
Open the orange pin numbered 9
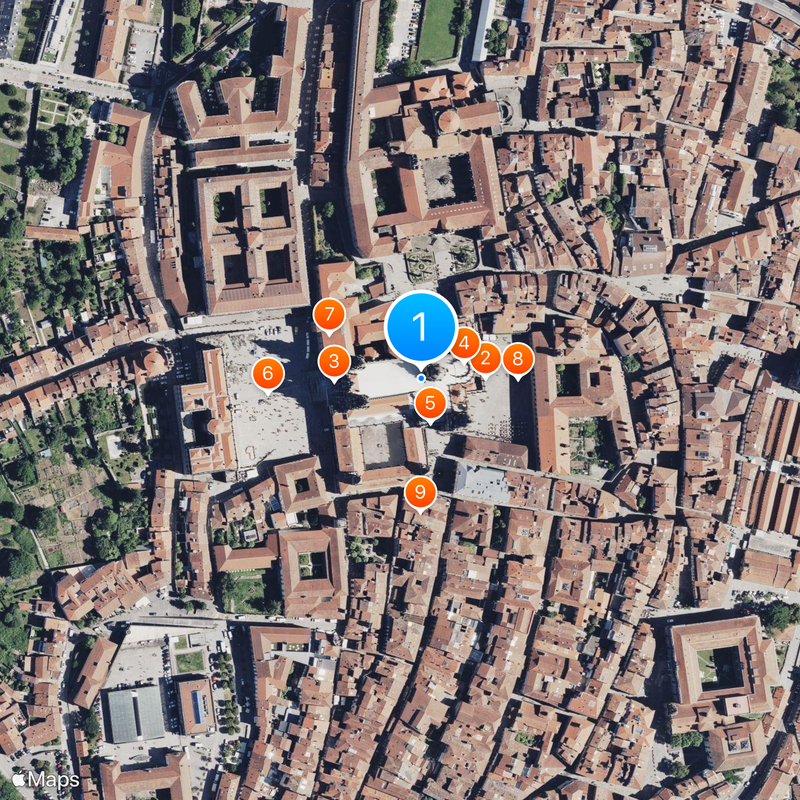(420, 492)
